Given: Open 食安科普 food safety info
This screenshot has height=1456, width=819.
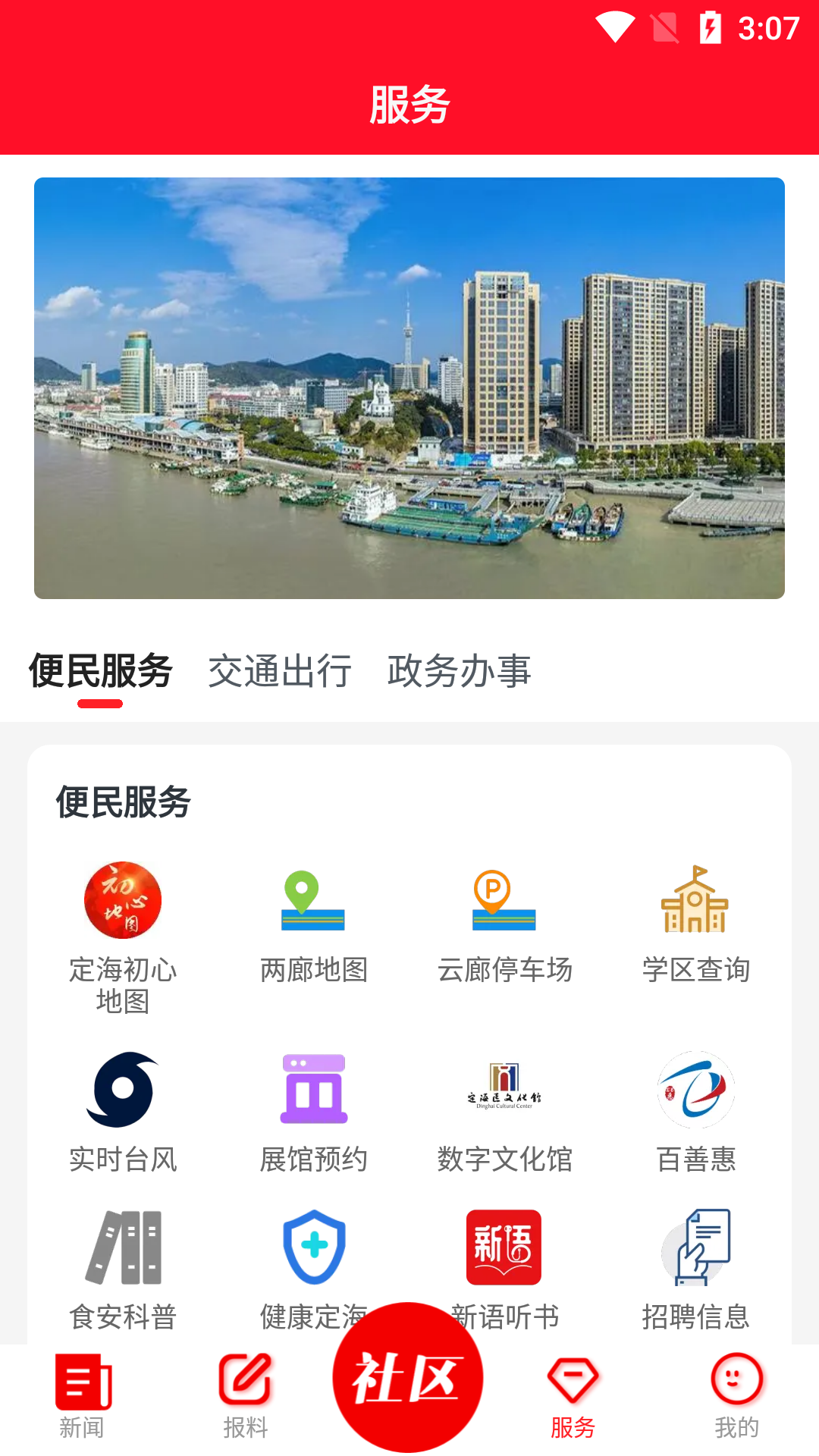Looking at the screenshot, I should [x=123, y=1248].
